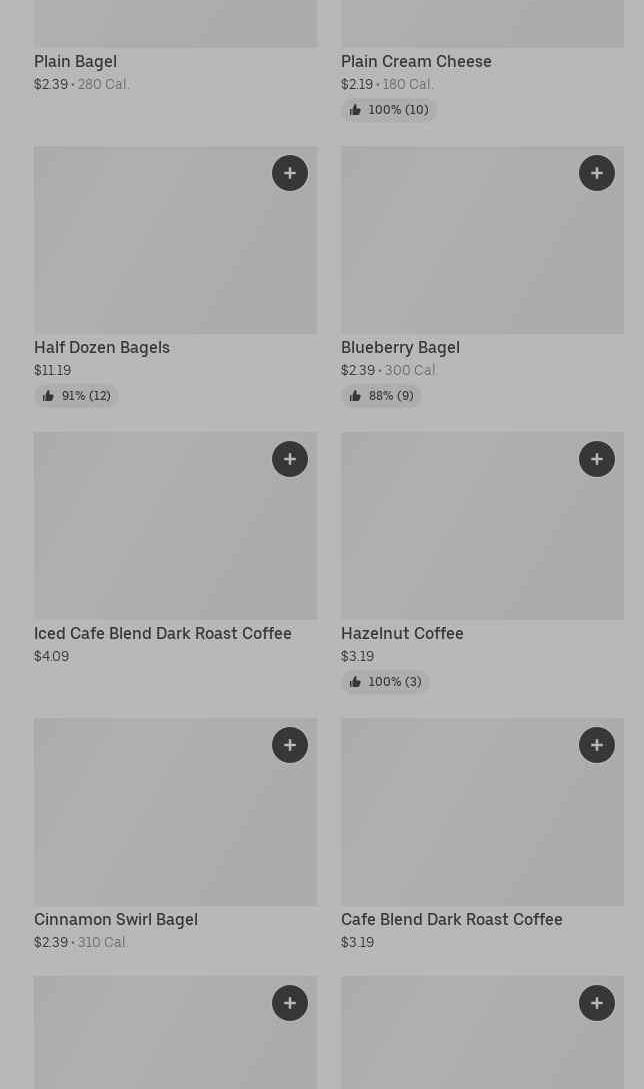Viewport: 644px width, 1089px height.
Task: Add Iced Cafe Blend Dark Roast Coffee
Action: pos(290,459)
